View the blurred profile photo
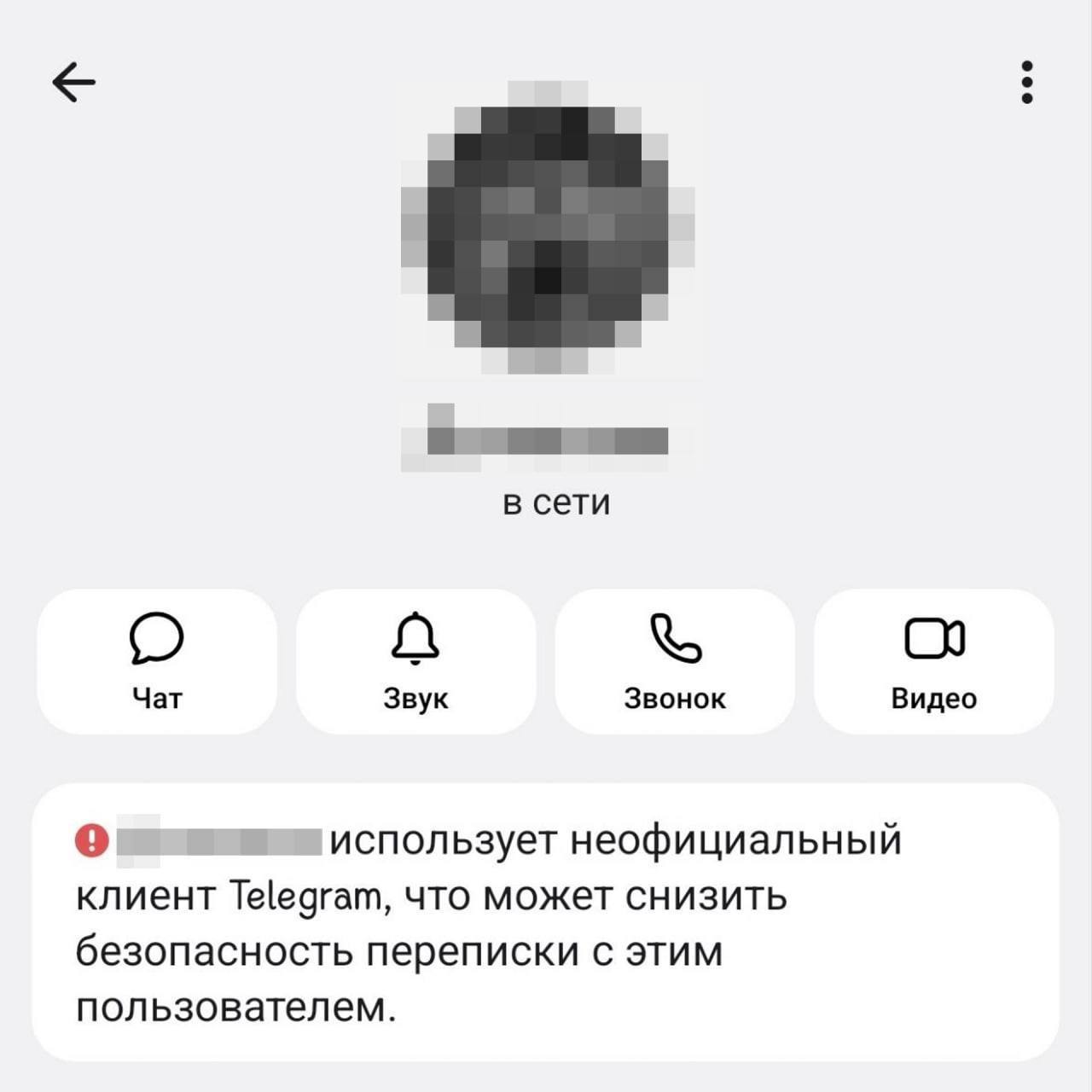The width and height of the screenshot is (1092, 1092). tap(546, 228)
